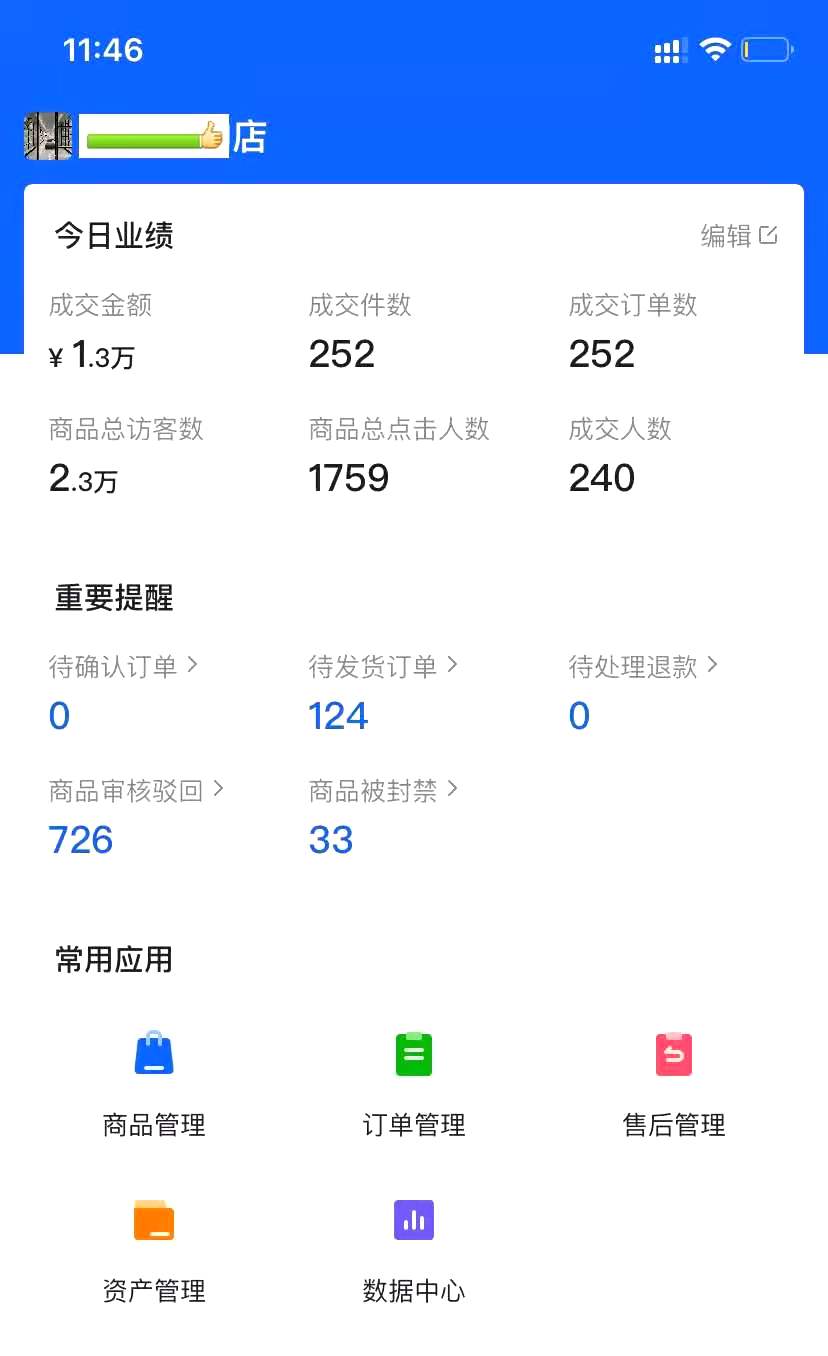
Task: Tap the Wi-Fi status icon
Action: pos(716,49)
